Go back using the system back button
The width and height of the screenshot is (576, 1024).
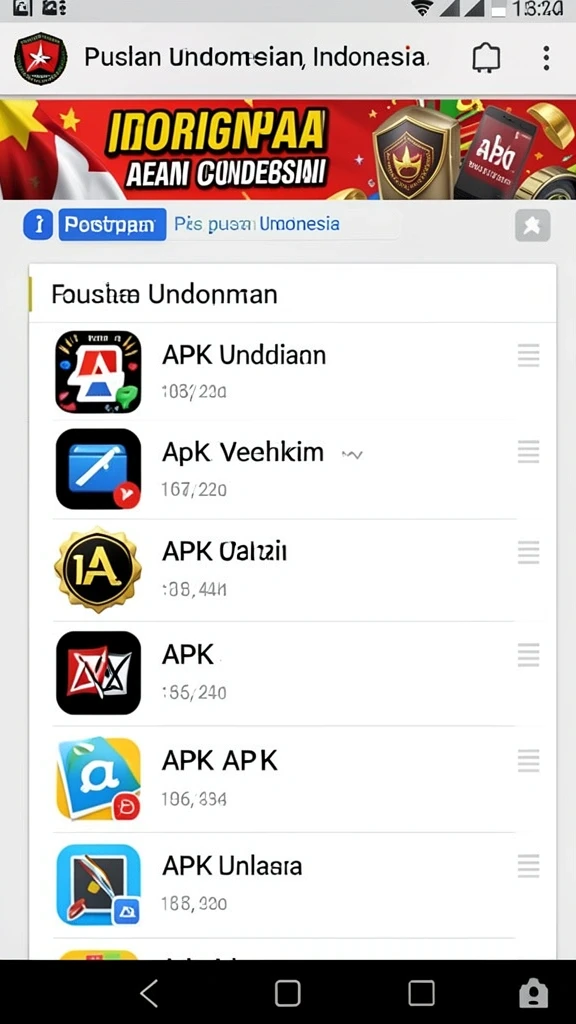point(150,993)
